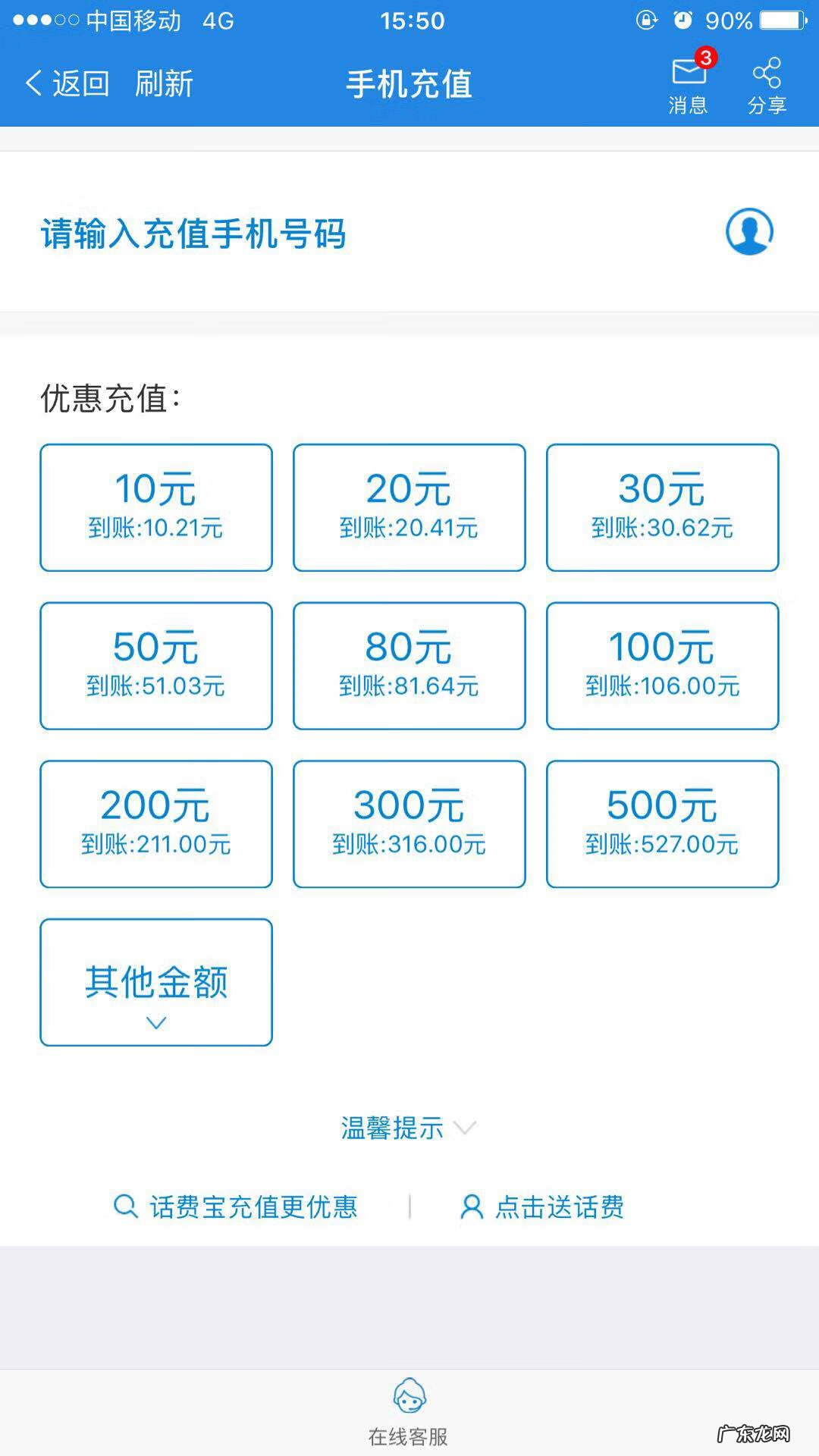Select the 100元 recharge option
This screenshot has width=819, height=1456.
click(661, 665)
